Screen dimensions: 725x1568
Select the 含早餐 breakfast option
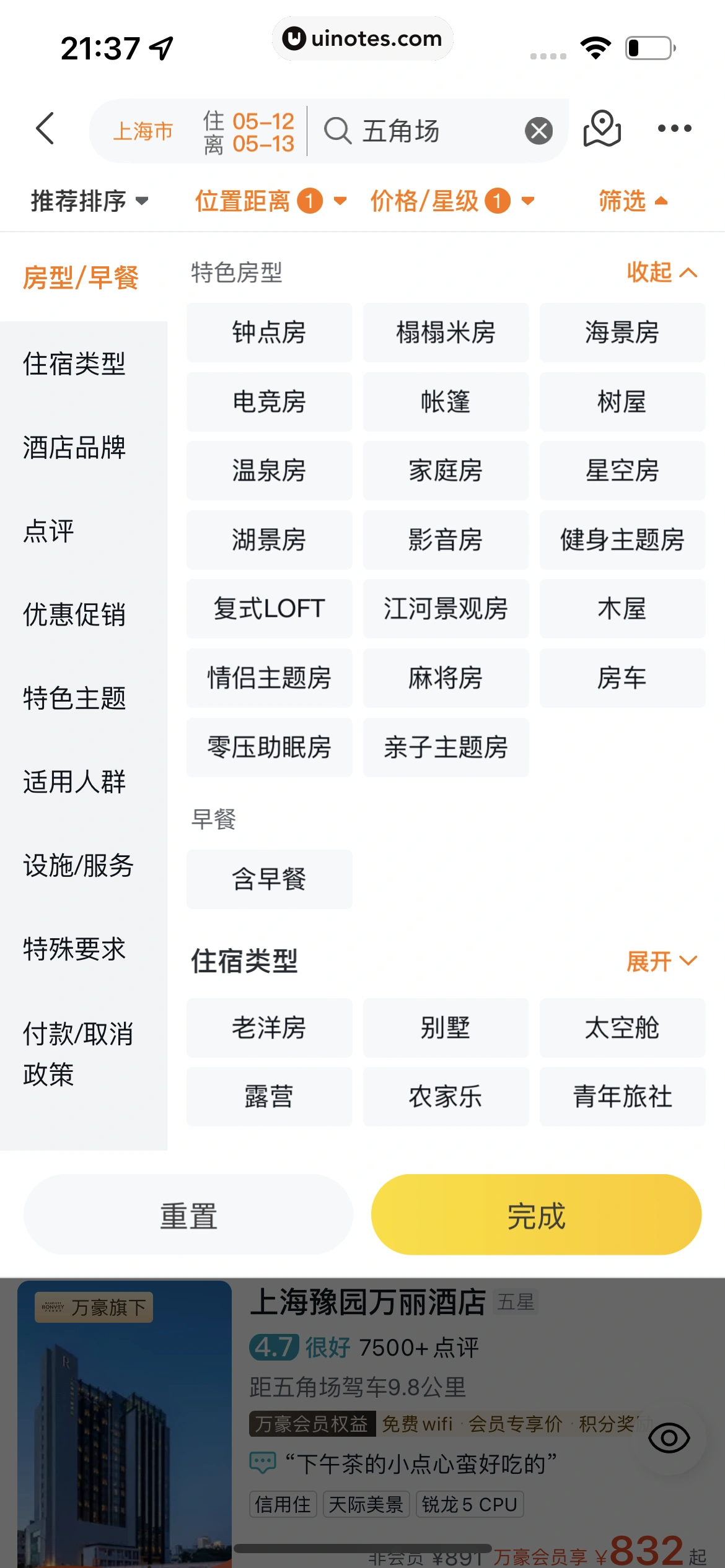pyautogui.click(x=269, y=879)
